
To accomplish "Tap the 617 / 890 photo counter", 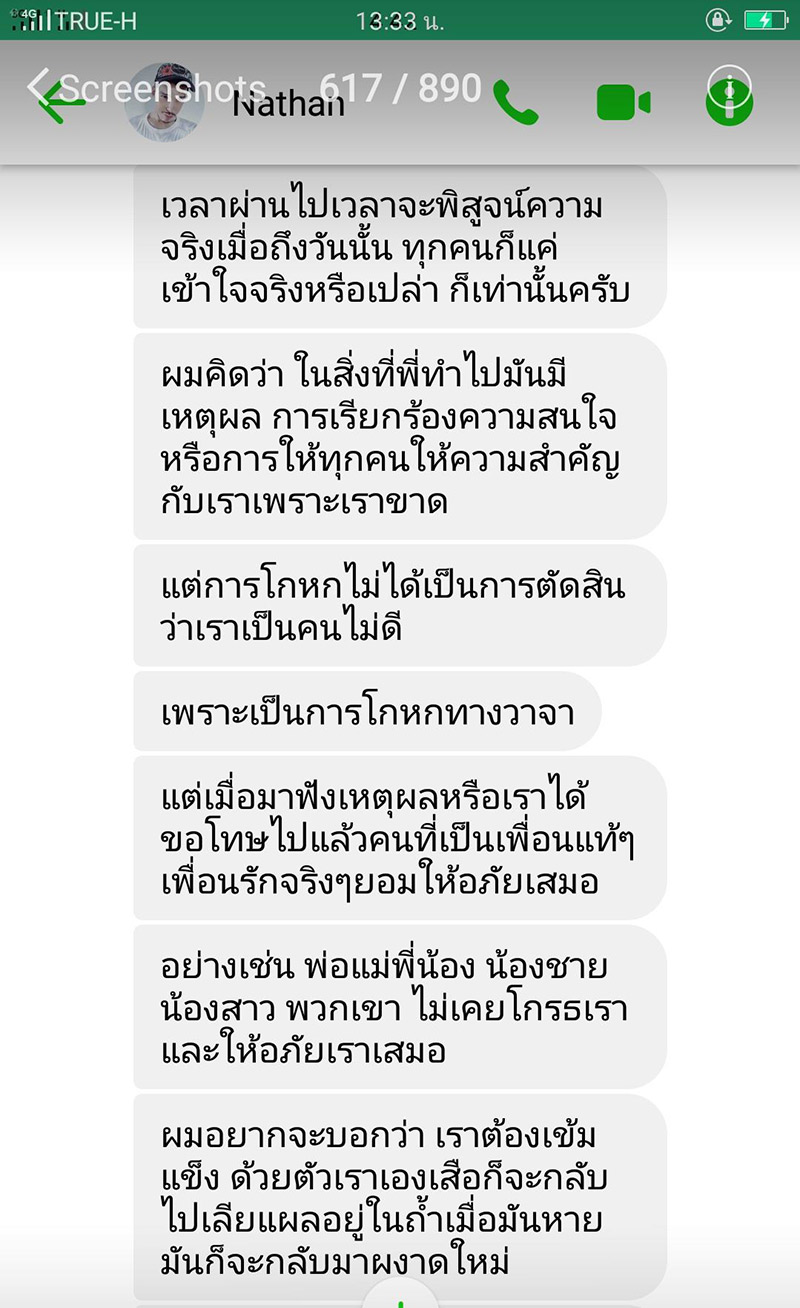I will [x=402, y=90].
